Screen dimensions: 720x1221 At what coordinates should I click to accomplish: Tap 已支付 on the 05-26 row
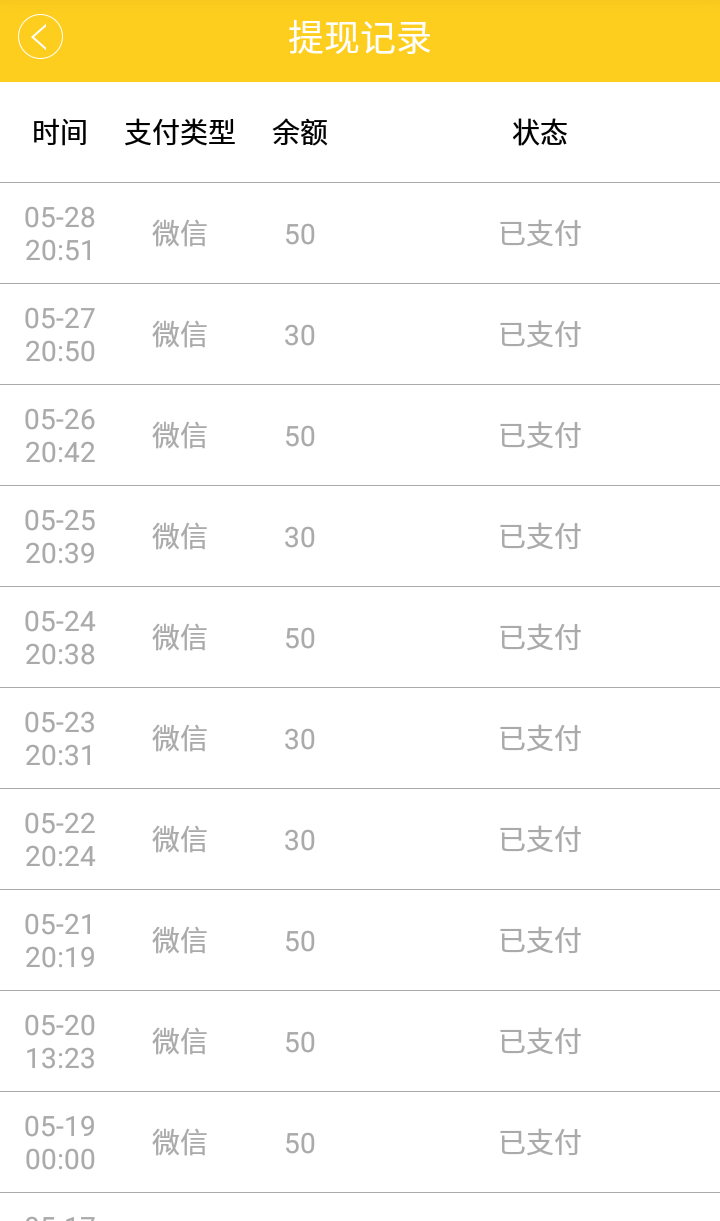coord(539,435)
